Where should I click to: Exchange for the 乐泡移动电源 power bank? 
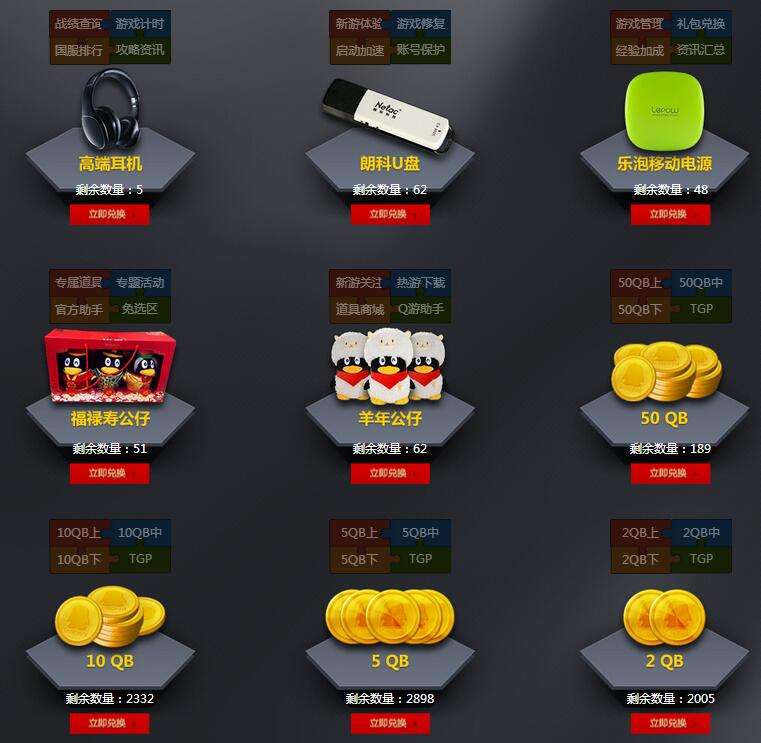point(670,214)
